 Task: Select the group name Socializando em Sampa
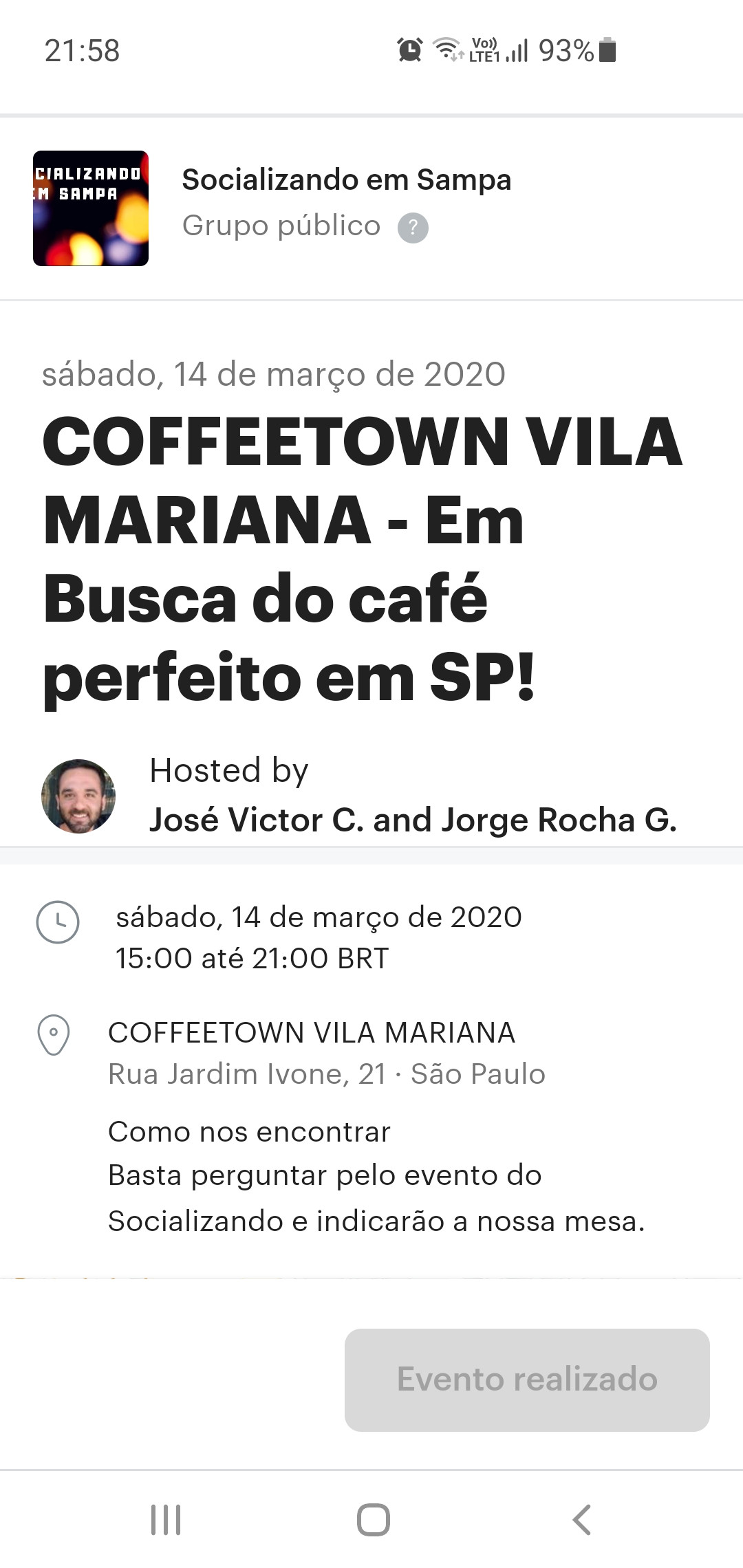pyautogui.click(x=346, y=179)
